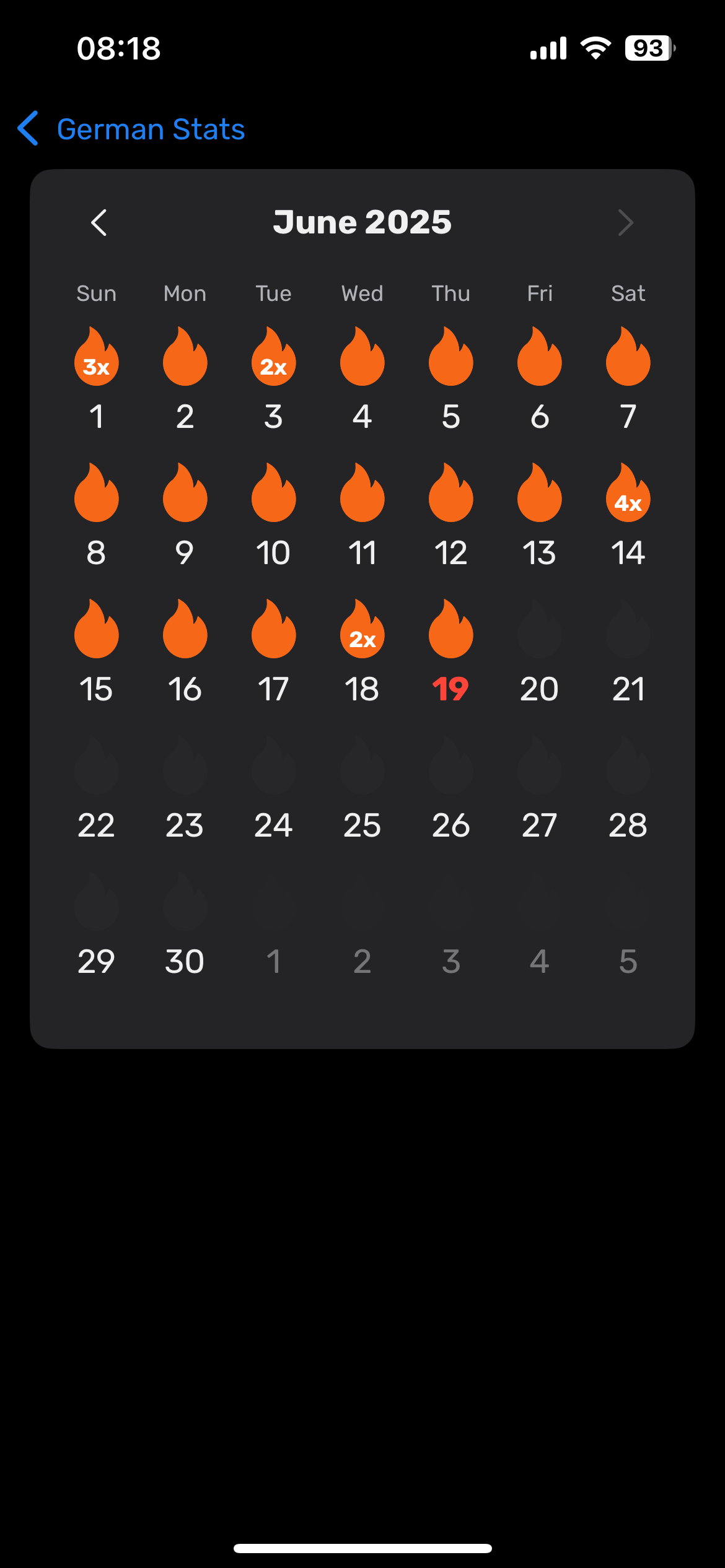Viewport: 725px width, 1568px height.
Task: Open June 14 with 4x flame
Action: pos(628,515)
